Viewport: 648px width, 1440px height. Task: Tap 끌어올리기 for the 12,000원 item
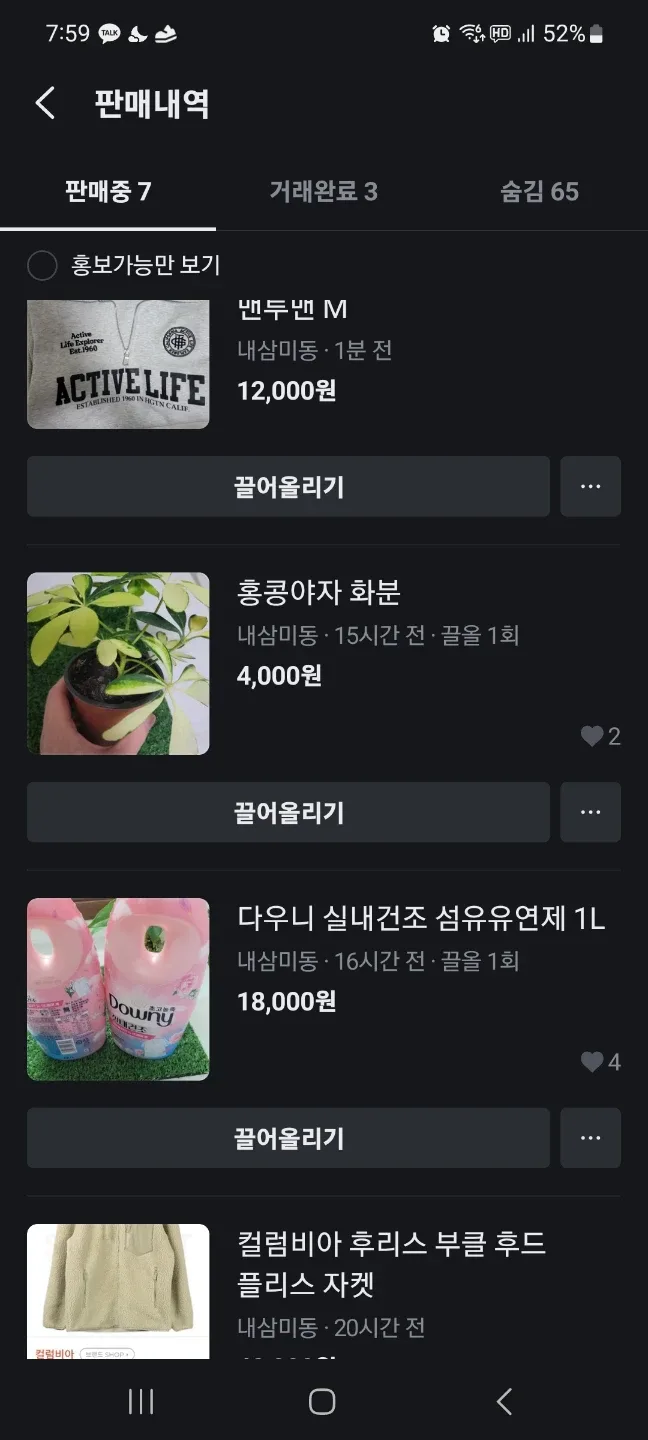288,487
